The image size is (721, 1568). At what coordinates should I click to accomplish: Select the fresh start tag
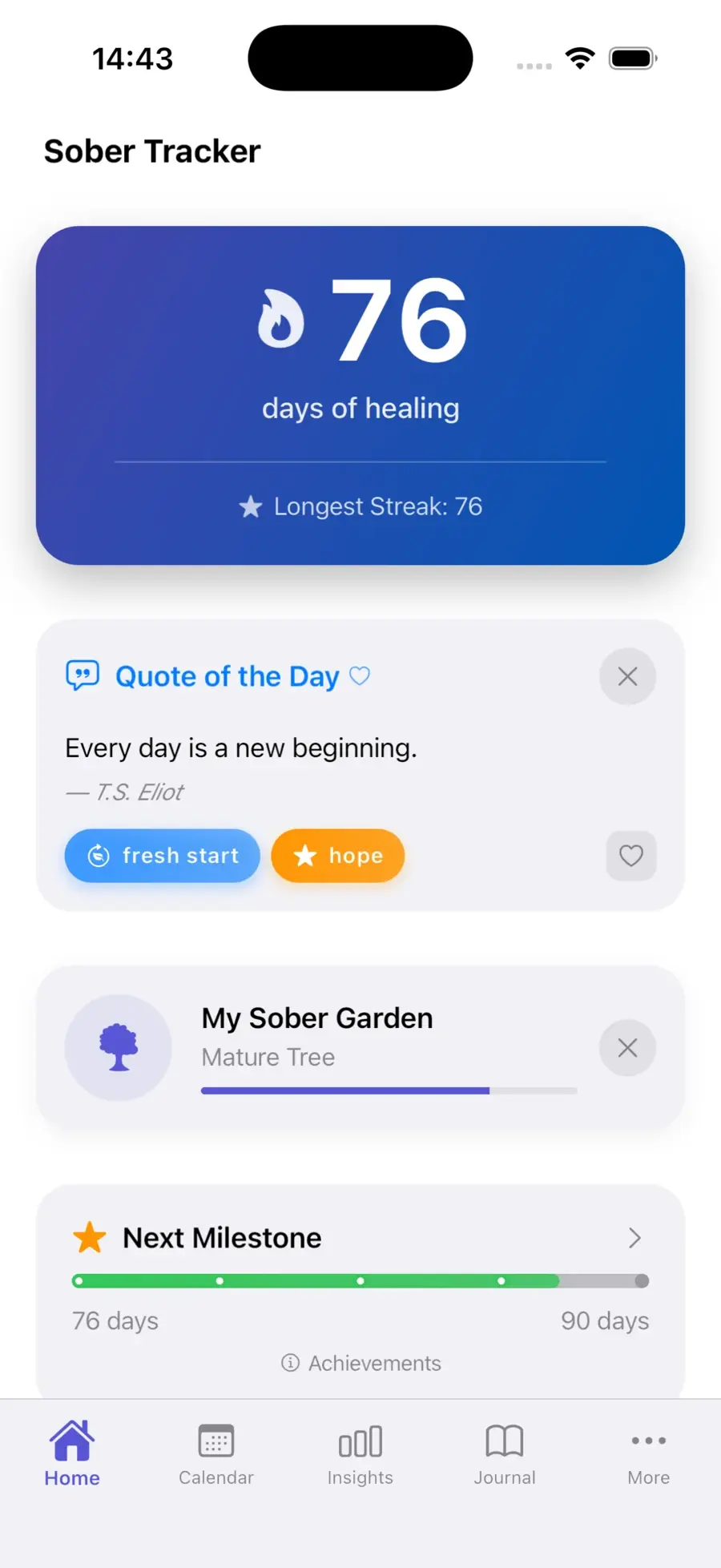pyautogui.click(x=162, y=856)
